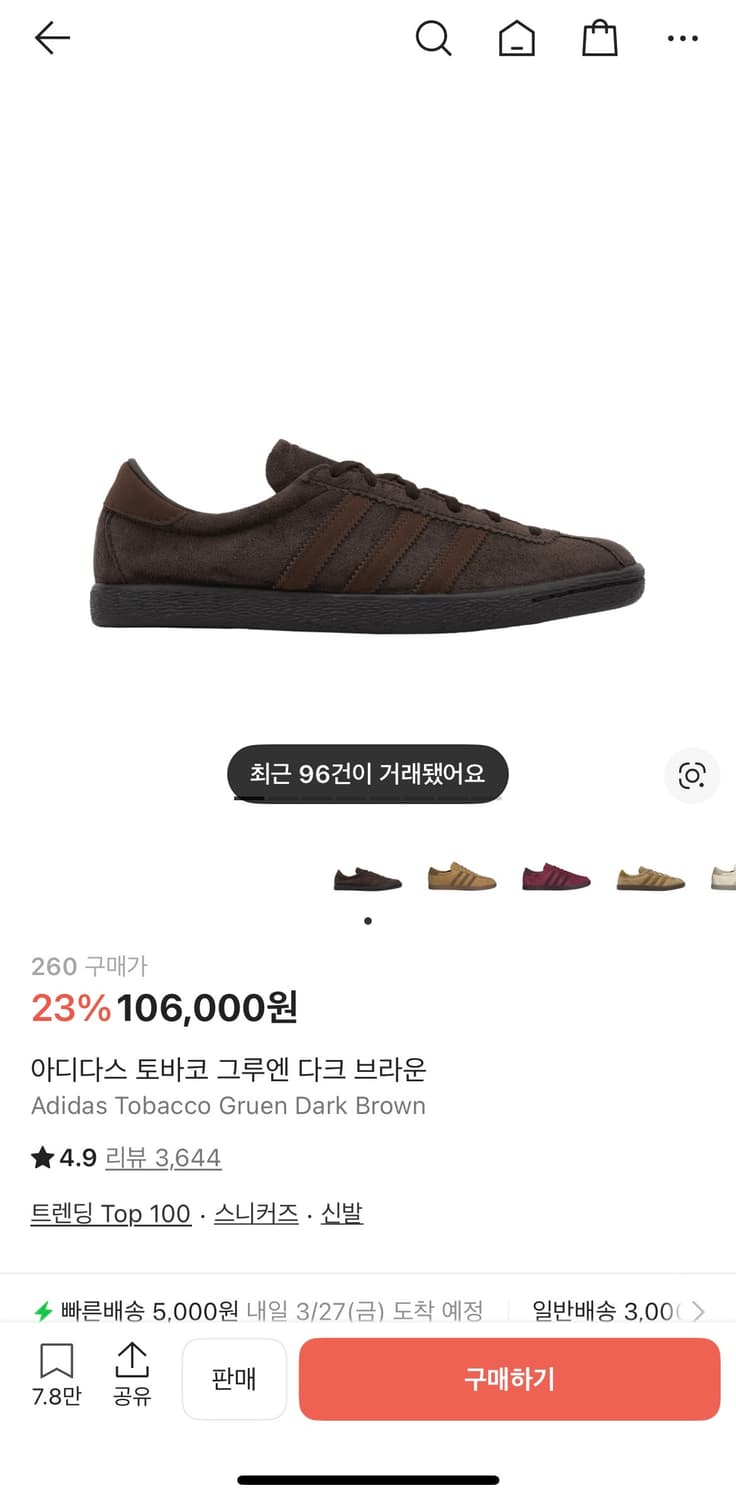Image resolution: width=736 pixels, height=1500 pixels.
Task: Open the image visual search tool
Action: coord(692,776)
